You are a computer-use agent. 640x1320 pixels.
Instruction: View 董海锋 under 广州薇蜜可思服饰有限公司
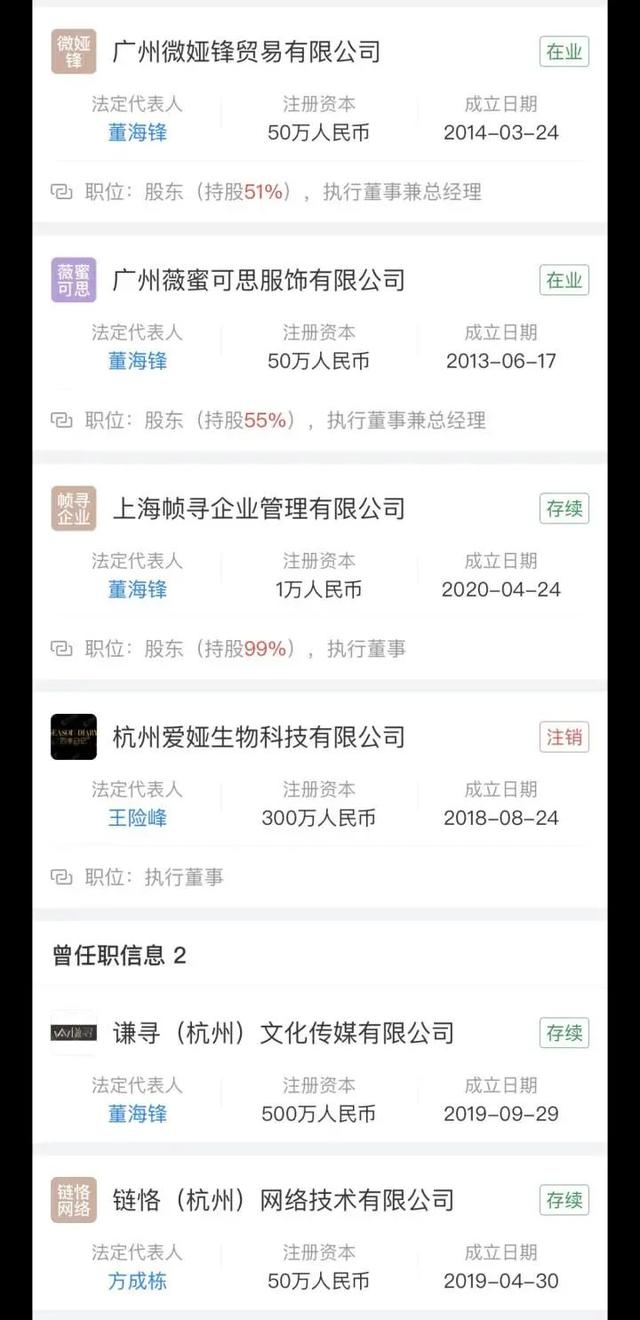click(x=137, y=361)
